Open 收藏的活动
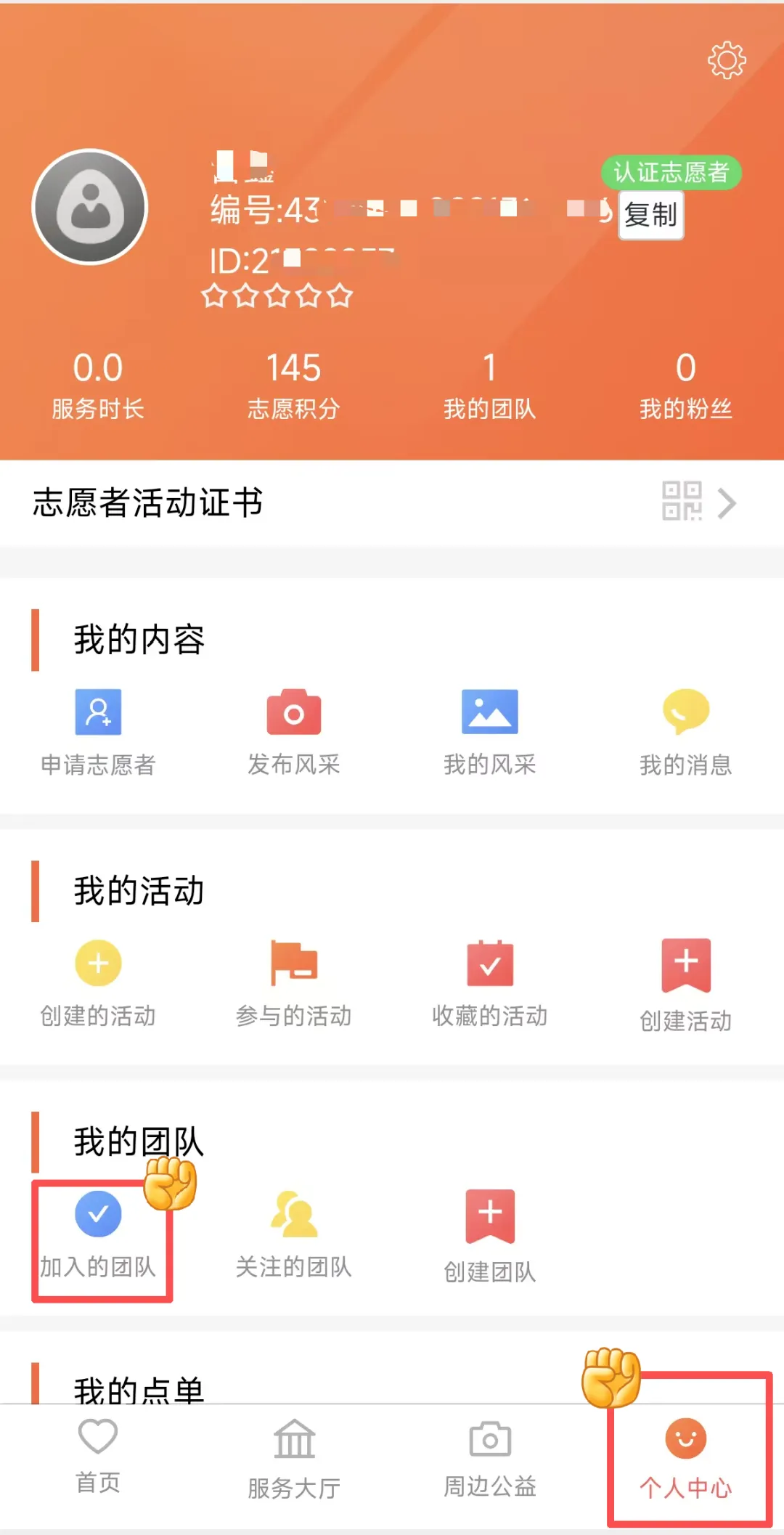Screen dimensions: 784x1535 click(x=490, y=983)
